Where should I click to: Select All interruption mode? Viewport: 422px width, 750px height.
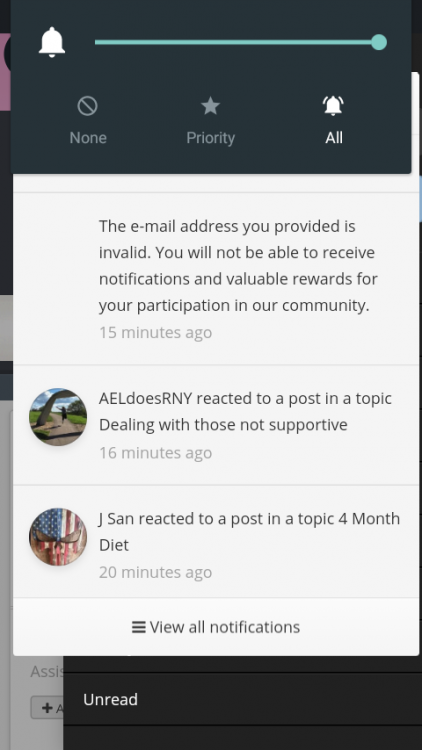coord(333,121)
